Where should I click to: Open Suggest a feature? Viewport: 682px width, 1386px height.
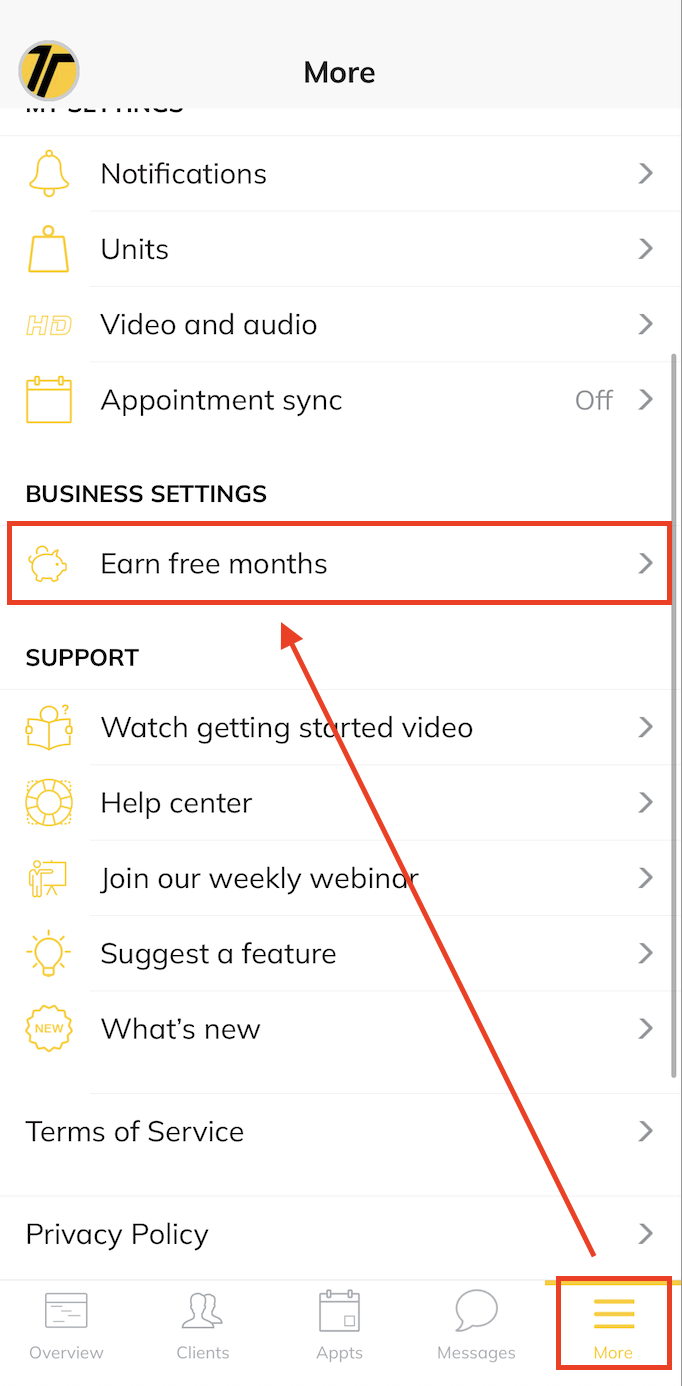click(x=340, y=953)
